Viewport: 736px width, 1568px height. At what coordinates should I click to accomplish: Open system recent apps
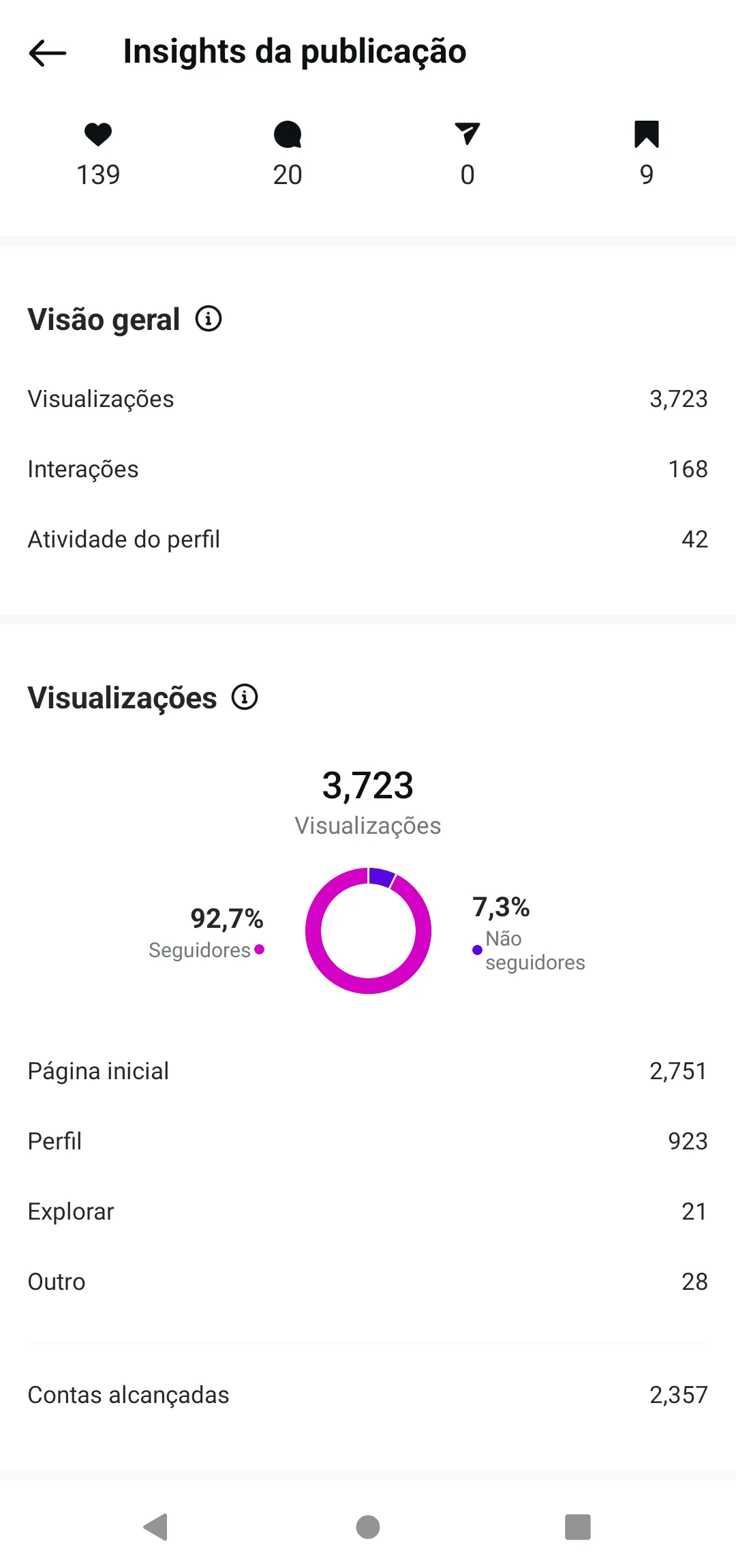578,1526
